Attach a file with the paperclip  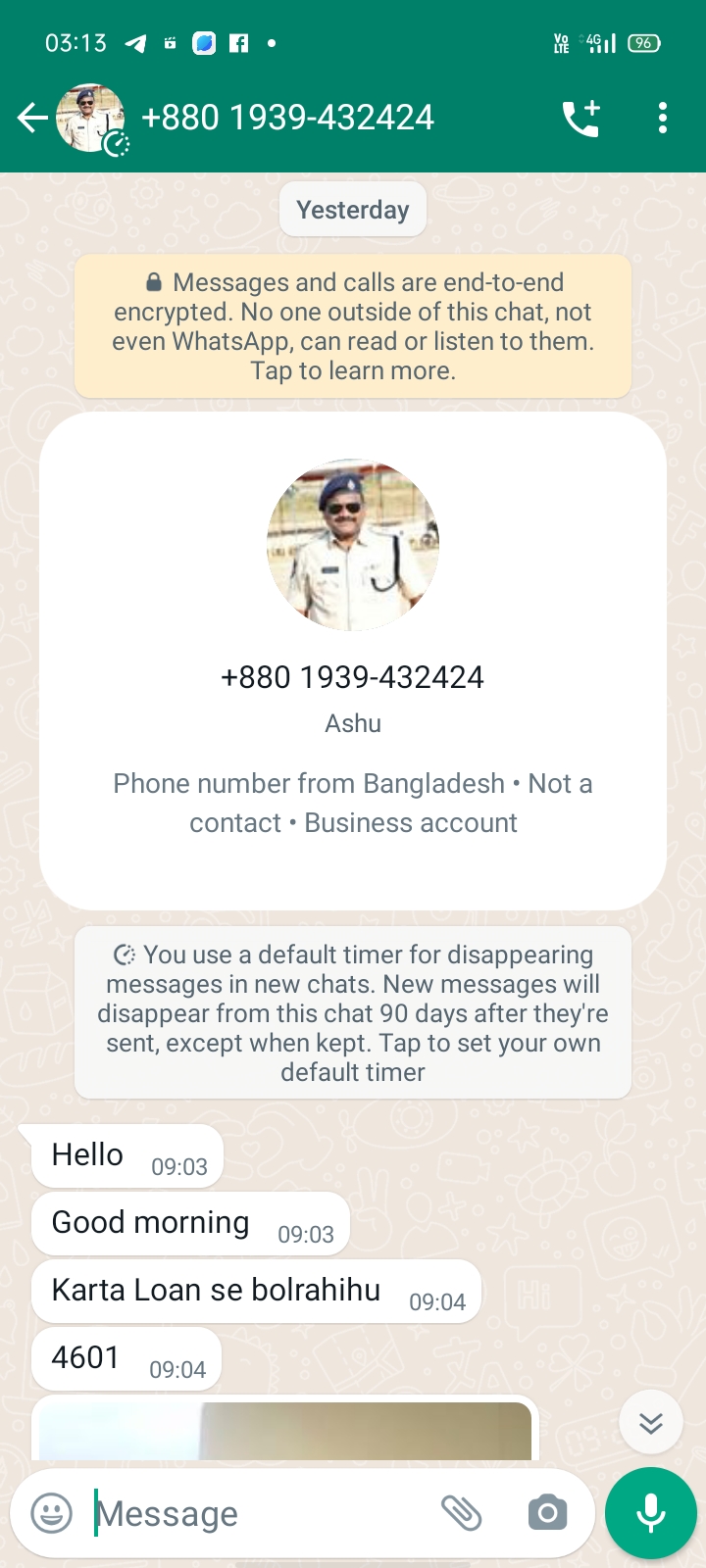pos(461,1513)
